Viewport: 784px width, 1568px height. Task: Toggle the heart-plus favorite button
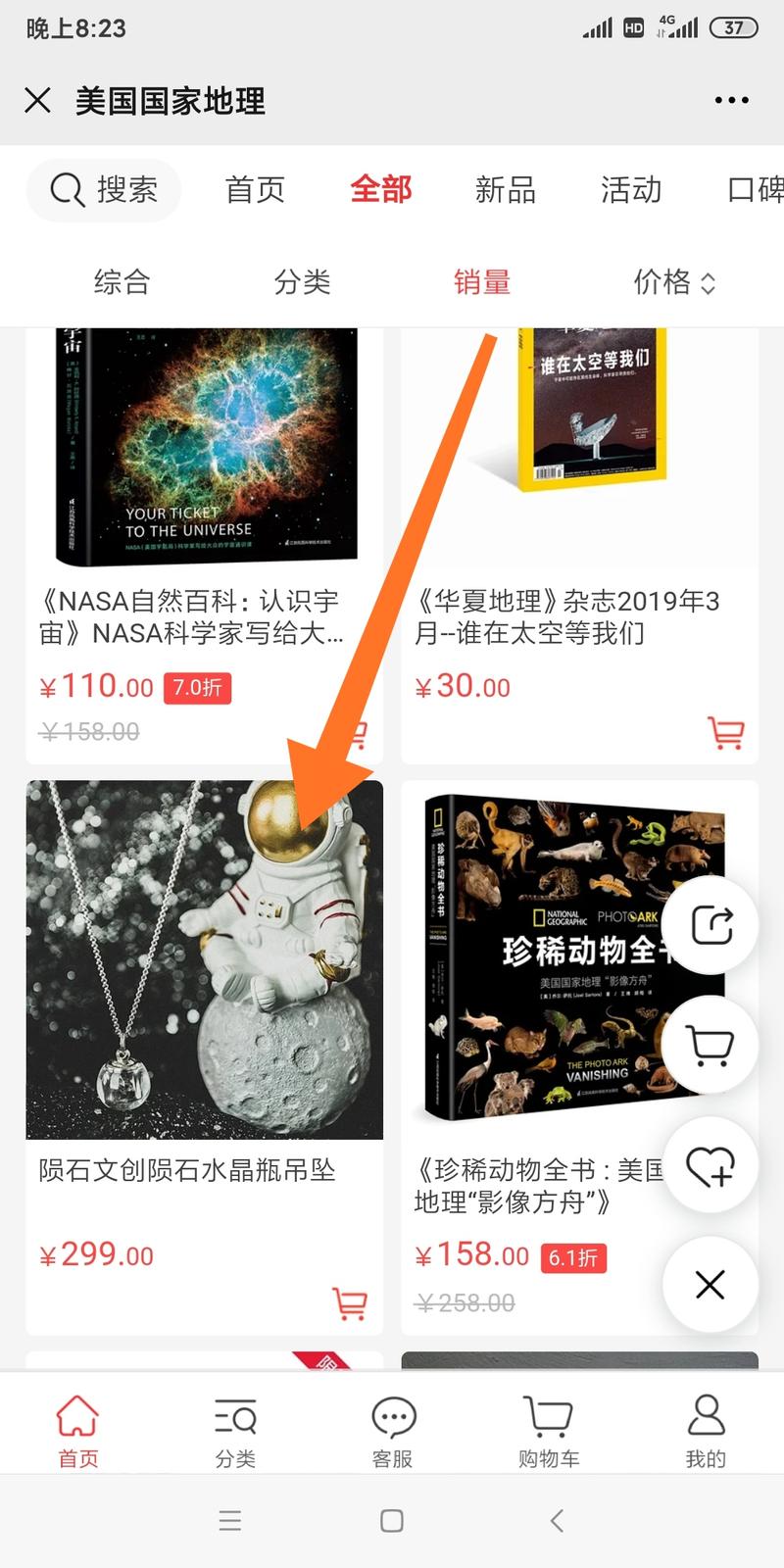coord(710,1164)
